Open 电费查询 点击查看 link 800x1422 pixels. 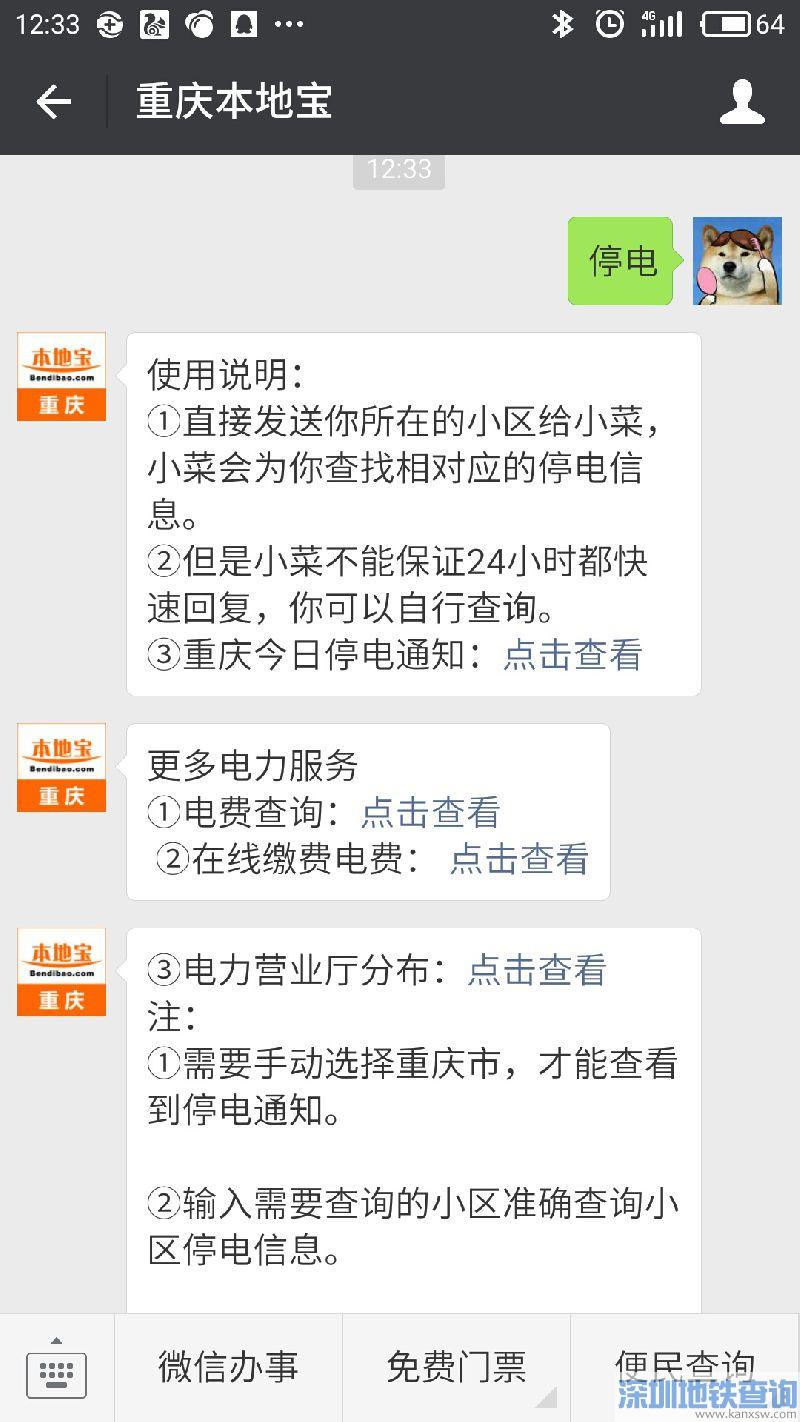430,812
